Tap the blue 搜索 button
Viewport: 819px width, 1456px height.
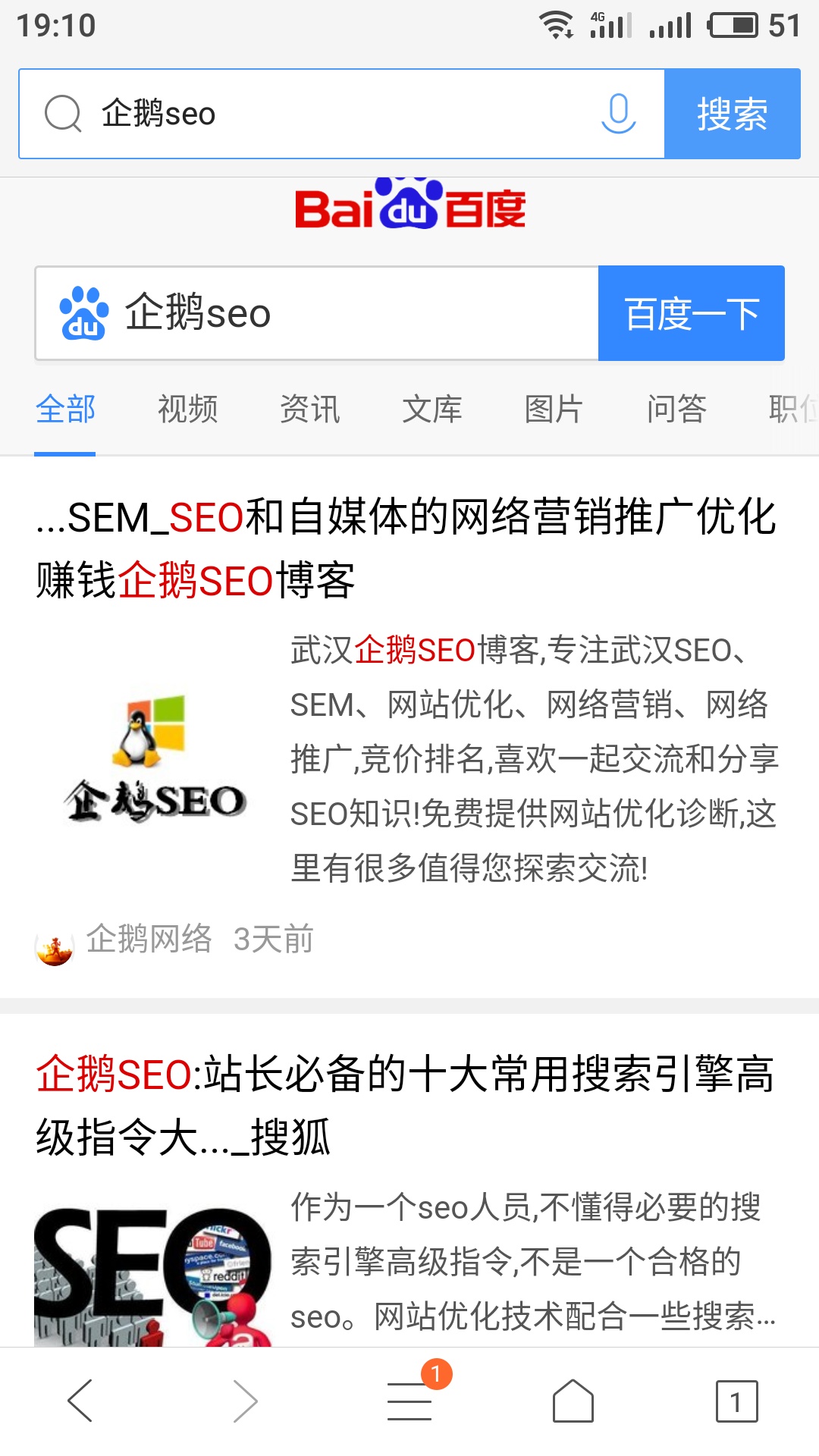click(x=732, y=114)
